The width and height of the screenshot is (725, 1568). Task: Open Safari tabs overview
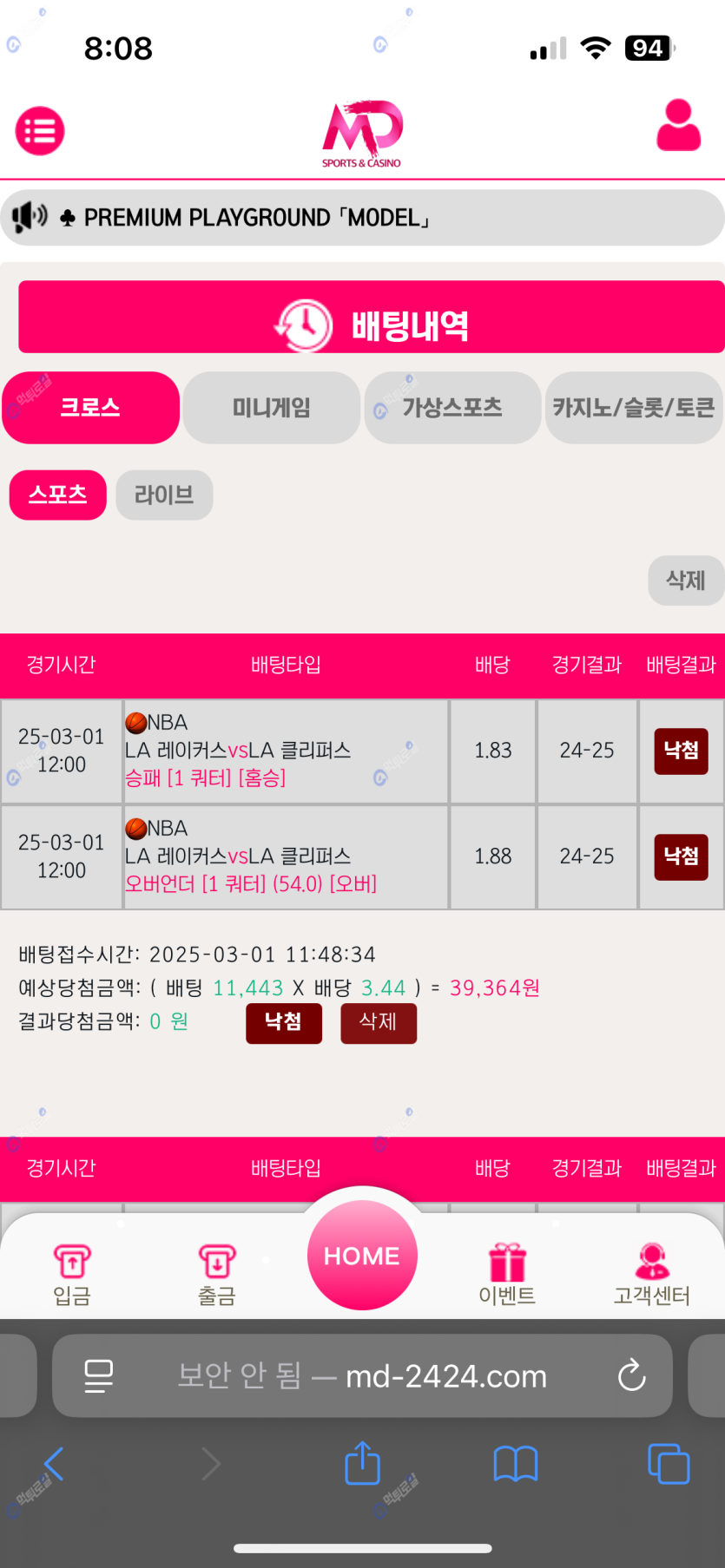[669, 1464]
